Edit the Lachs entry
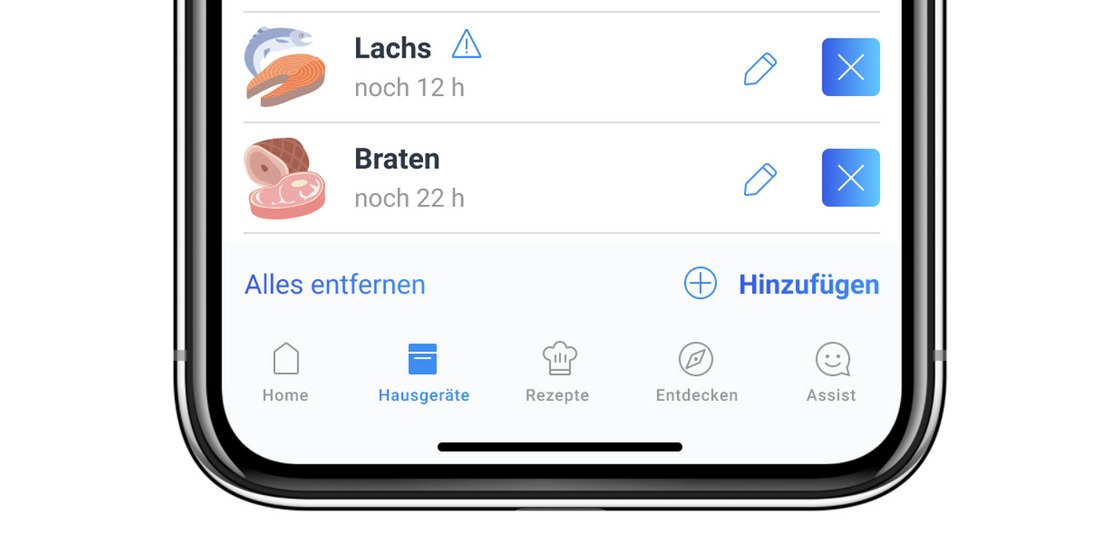Image resolution: width=1120 pixels, height=544 pixels. pos(760,69)
